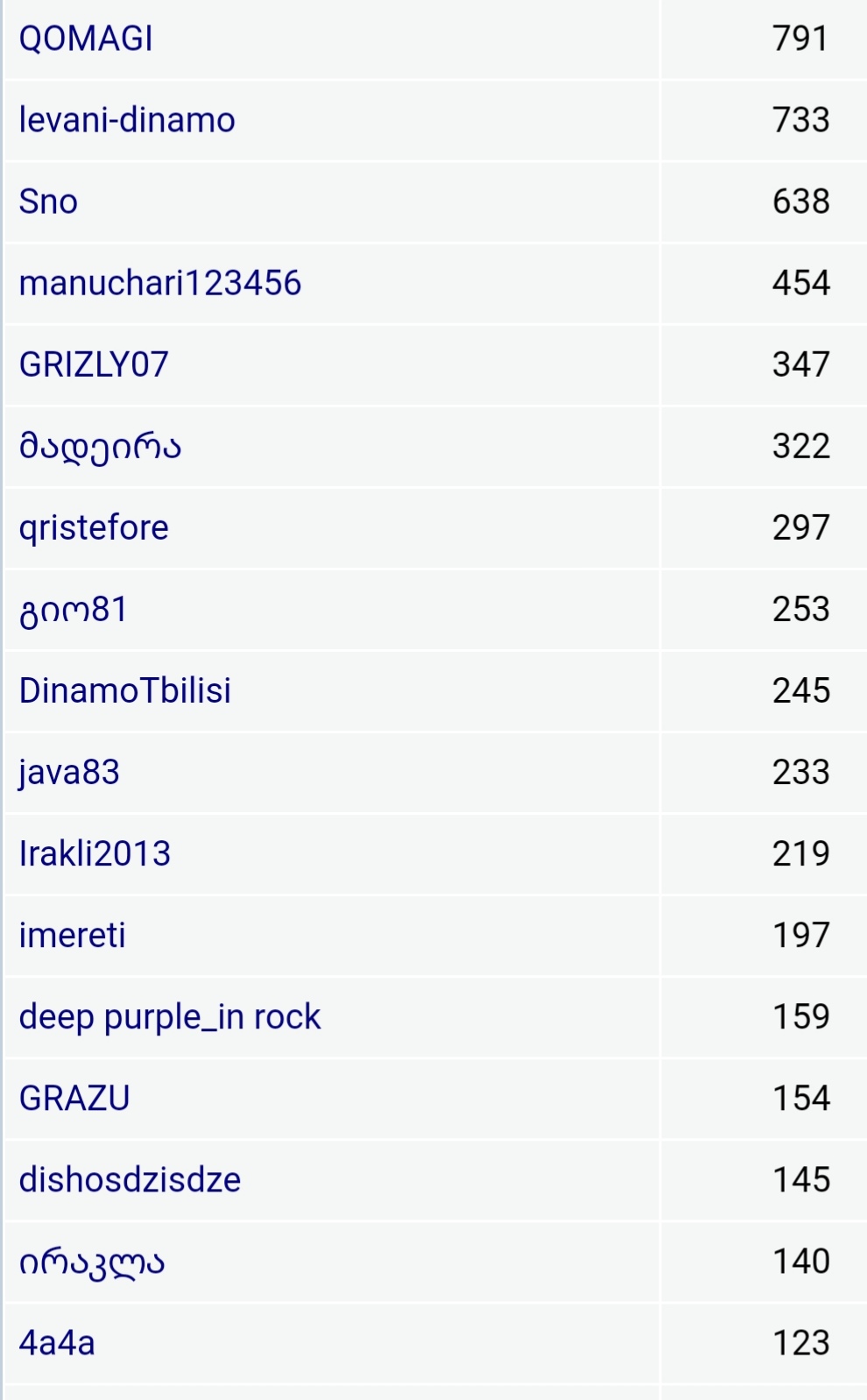Viewport: 867px width, 1400px height.
Task: Open levani-dinamo user link
Action: [127, 120]
